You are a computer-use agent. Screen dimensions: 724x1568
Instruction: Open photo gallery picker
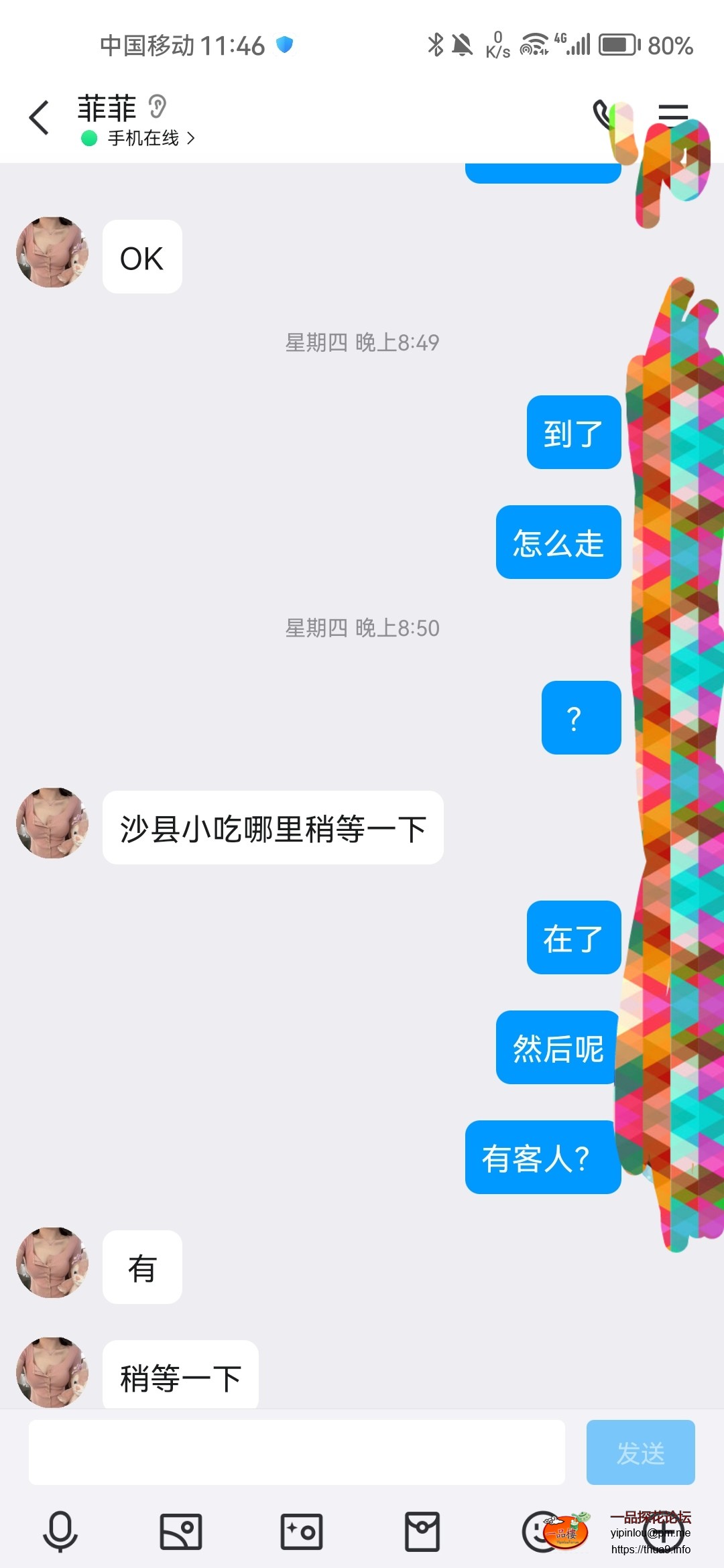coord(181,1531)
